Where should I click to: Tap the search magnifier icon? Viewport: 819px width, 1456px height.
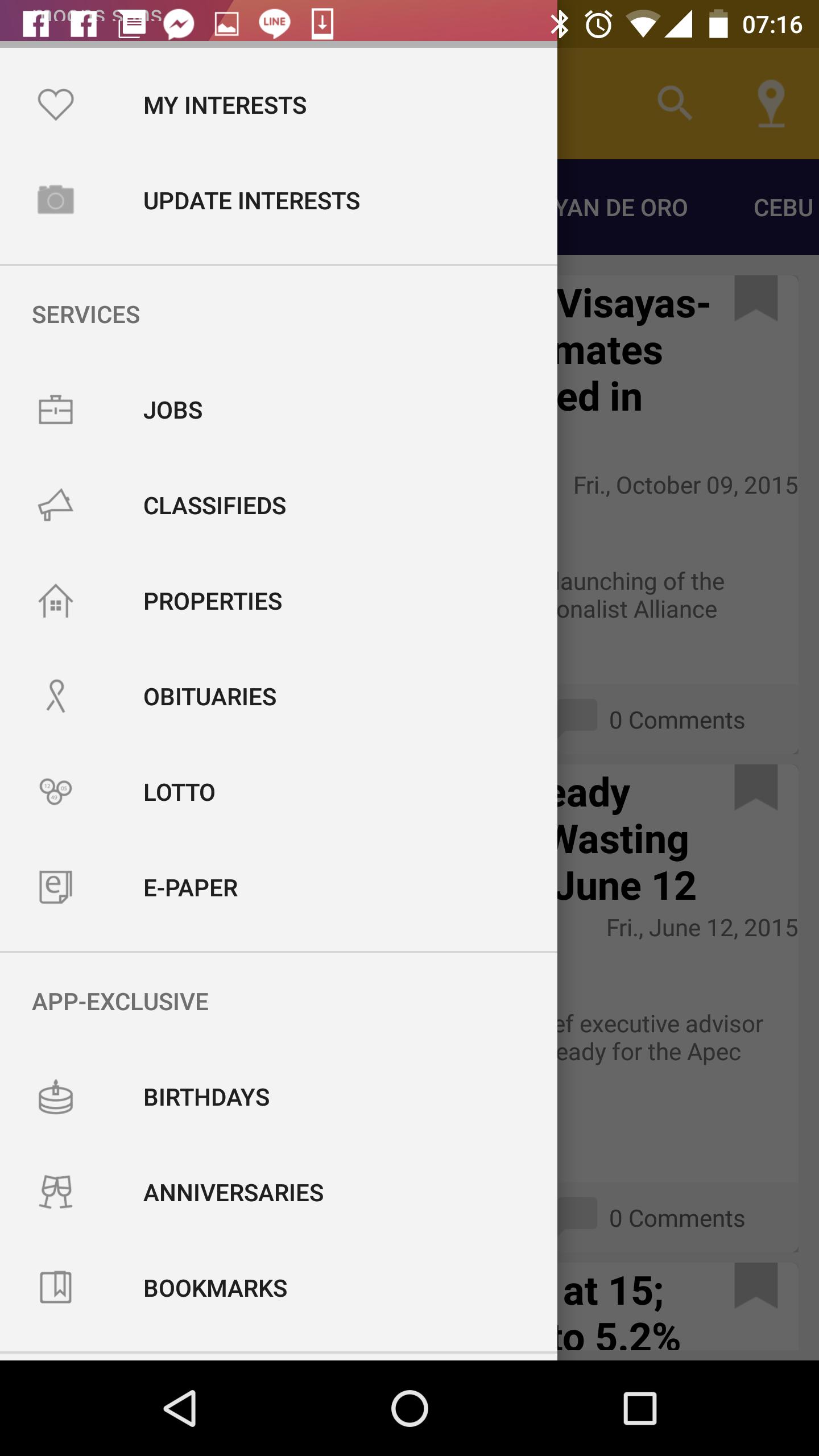675,104
